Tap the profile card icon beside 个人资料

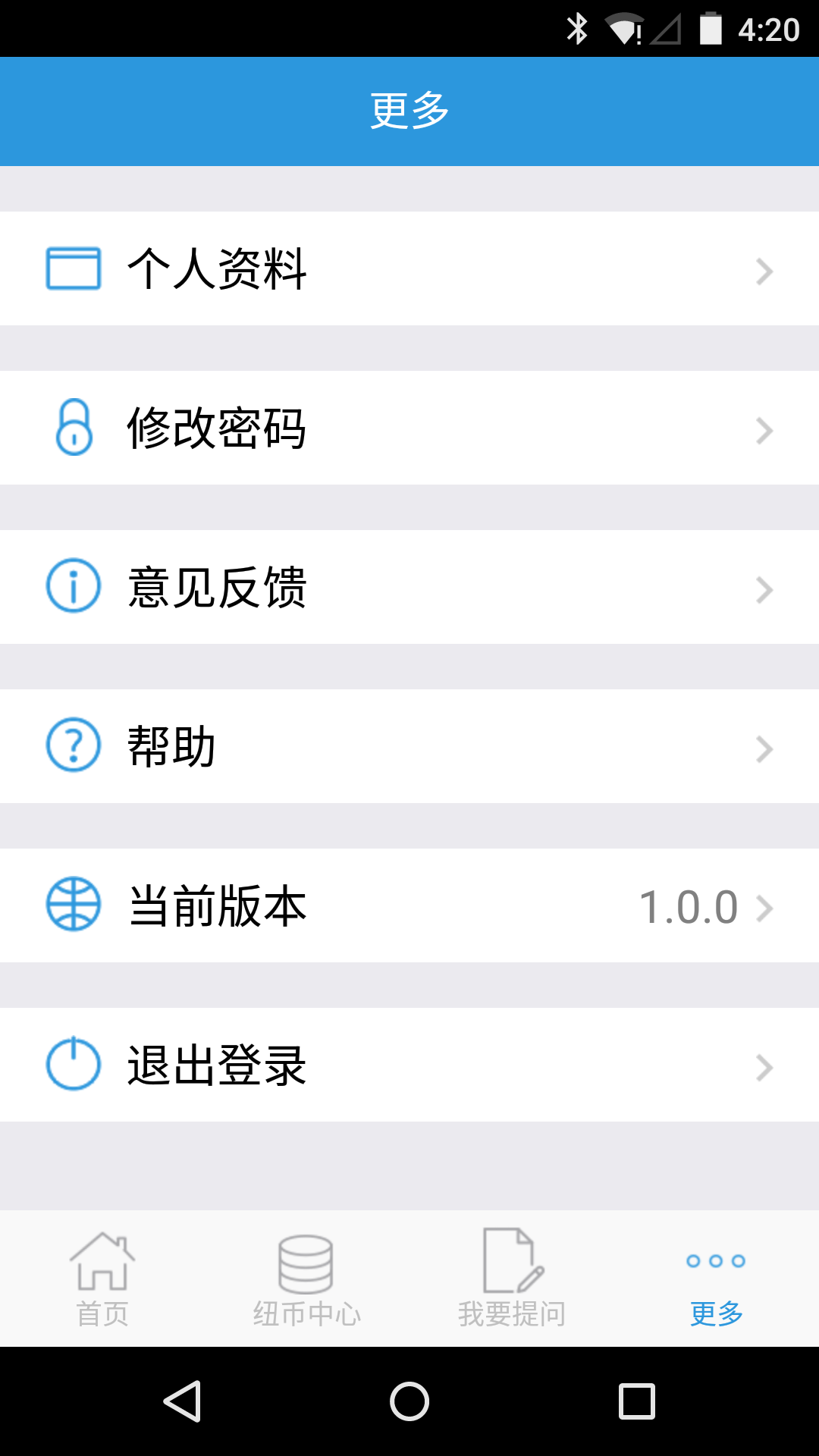coord(74,268)
